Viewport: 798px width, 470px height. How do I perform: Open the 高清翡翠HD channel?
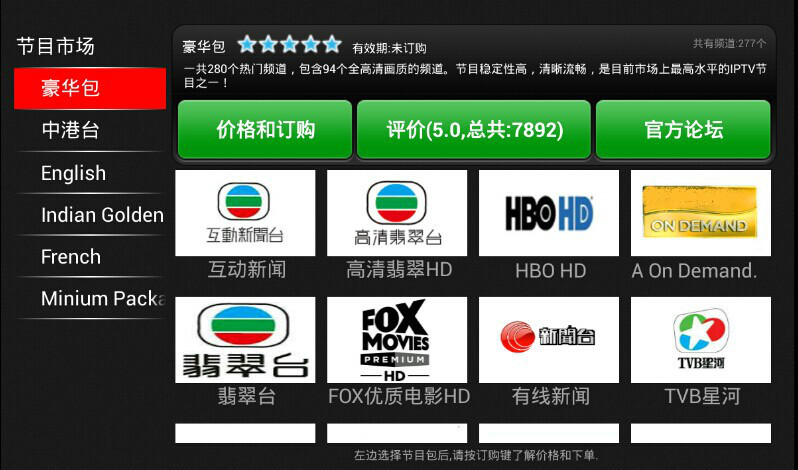pyautogui.click(x=397, y=213)
